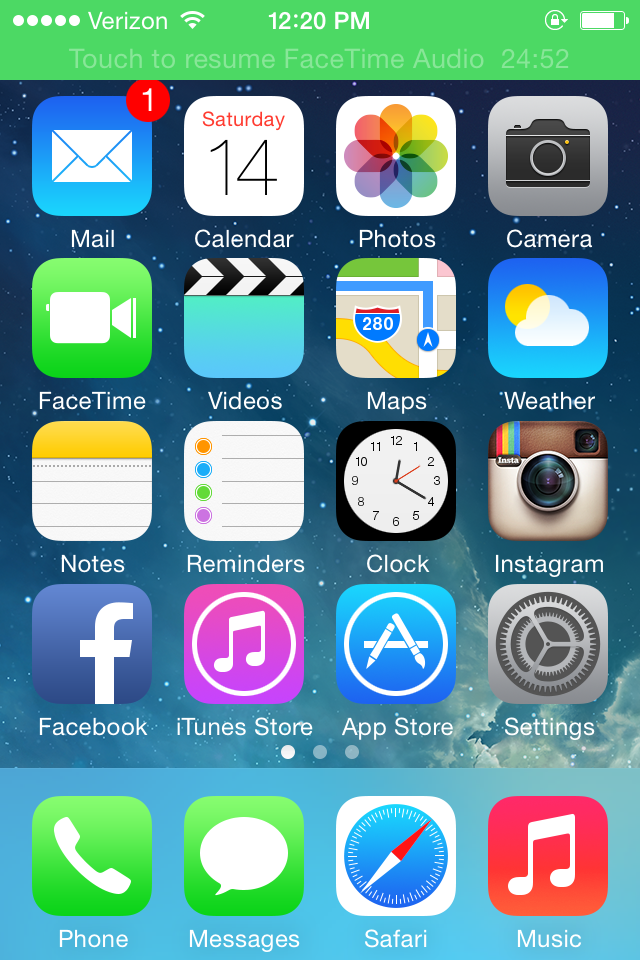Launch Instagram
Viewport: 640px width, 960px height.
click(548, 481)
